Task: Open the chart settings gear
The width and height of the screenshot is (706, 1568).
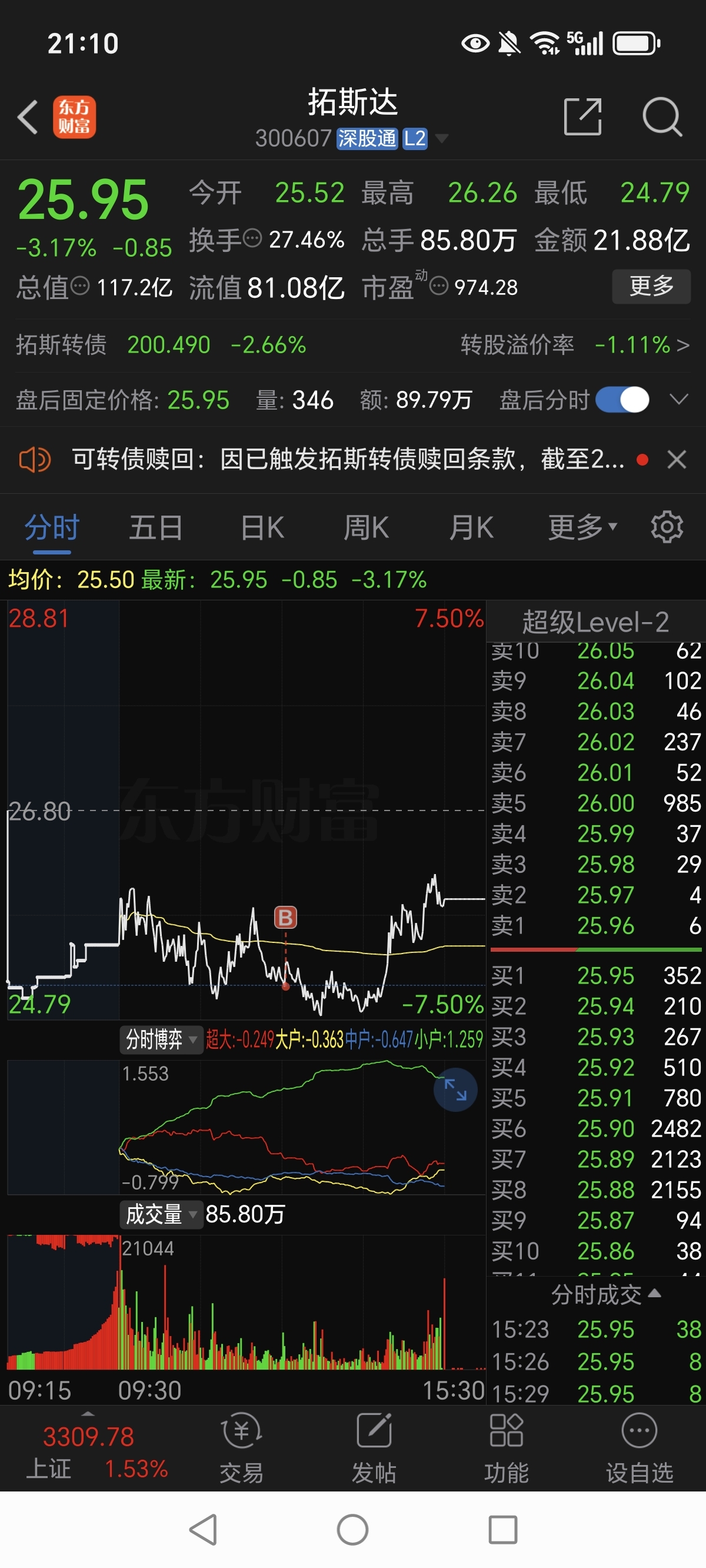Action: pos(667,526)
